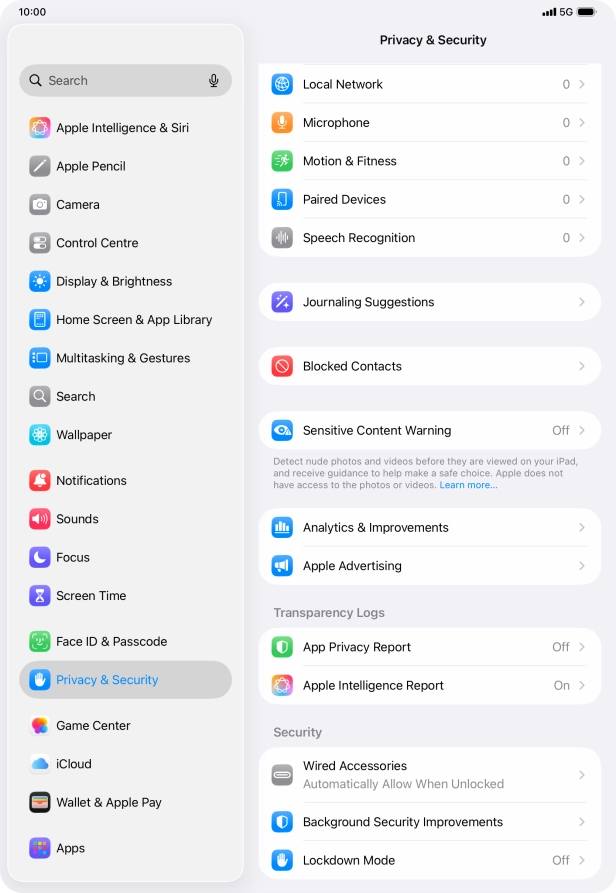Open Sensitive Content Warning setting

pos(429,431)
